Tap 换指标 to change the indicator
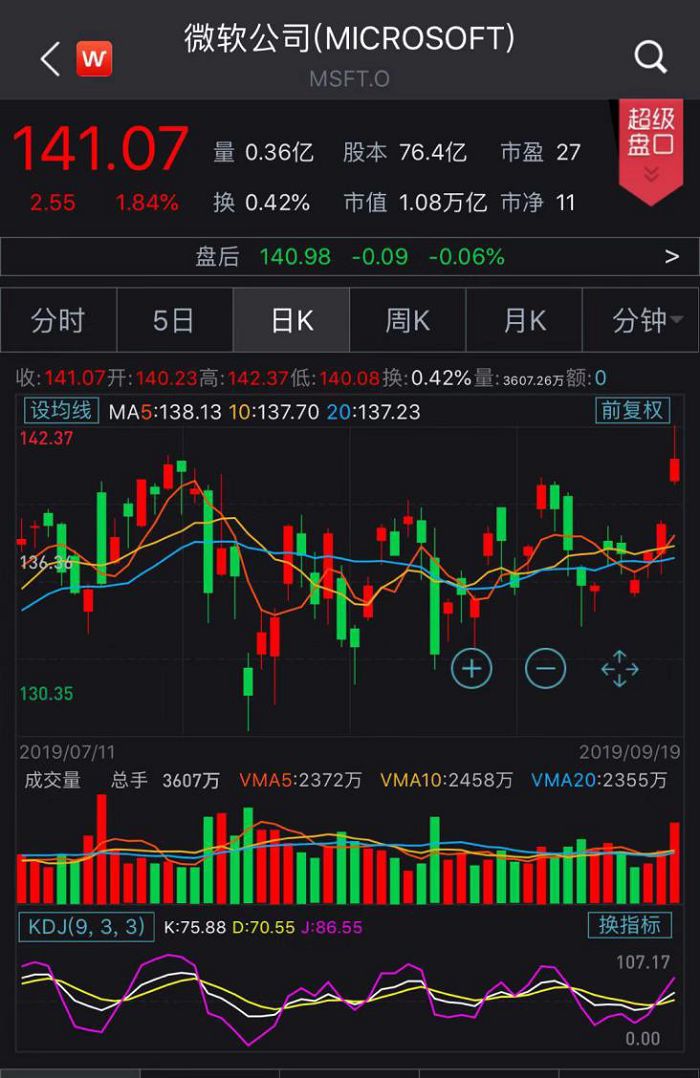The image size is (700, 1078). [630, 925]
